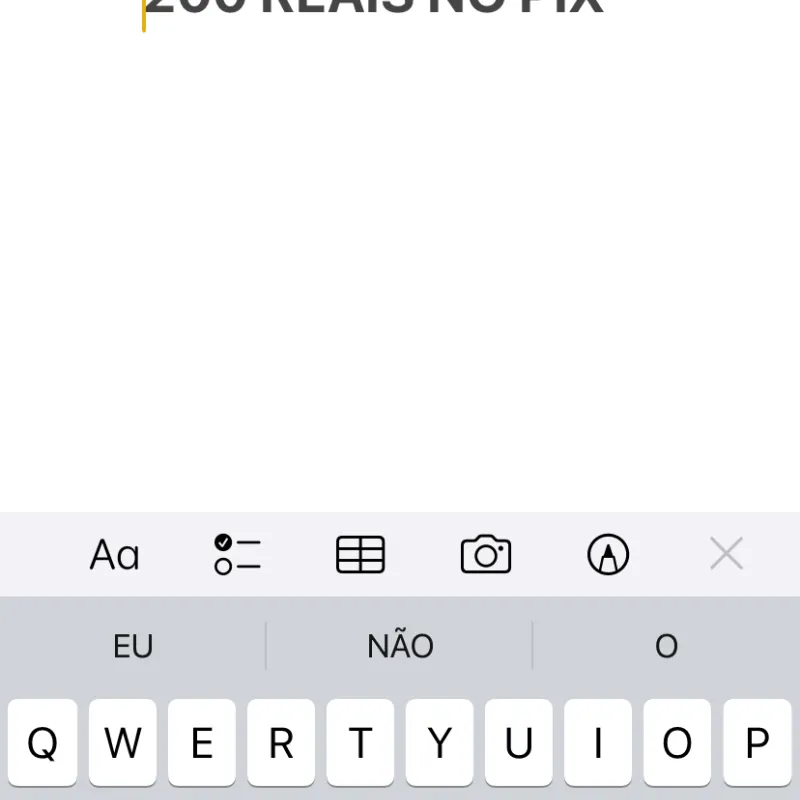This screenshot has width=800, height=800.
Task: Choose the NÃO word suggestion
Action: point(400,646)
